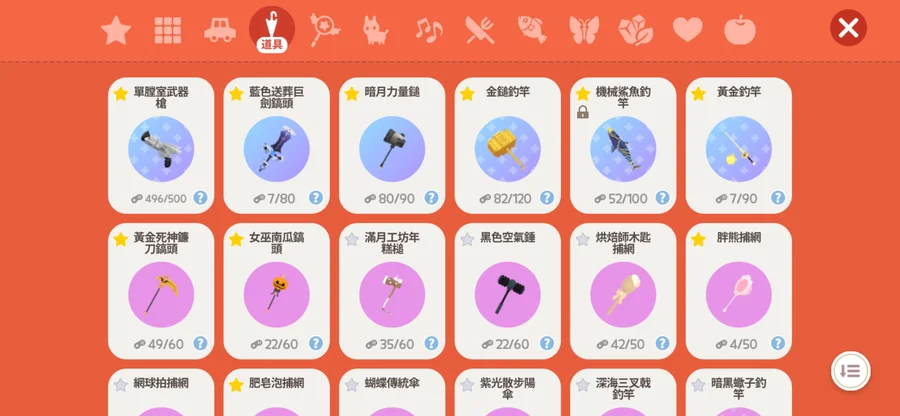Viewport: 900px width, 416px height.
Task: Open the 女巫南瓜鎬頭 item card
Action: click(276, 292)
